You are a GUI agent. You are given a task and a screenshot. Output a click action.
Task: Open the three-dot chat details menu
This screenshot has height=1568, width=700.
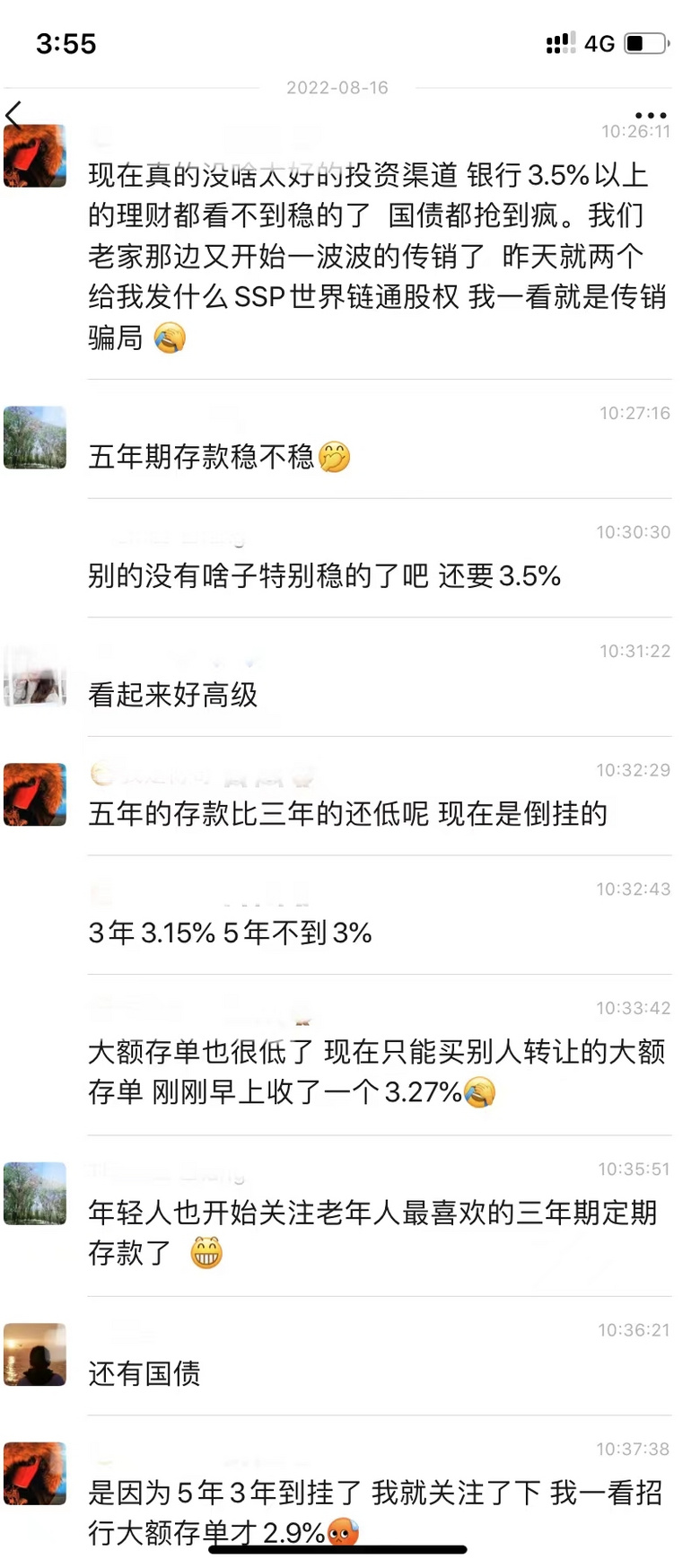tap(650, 115)
